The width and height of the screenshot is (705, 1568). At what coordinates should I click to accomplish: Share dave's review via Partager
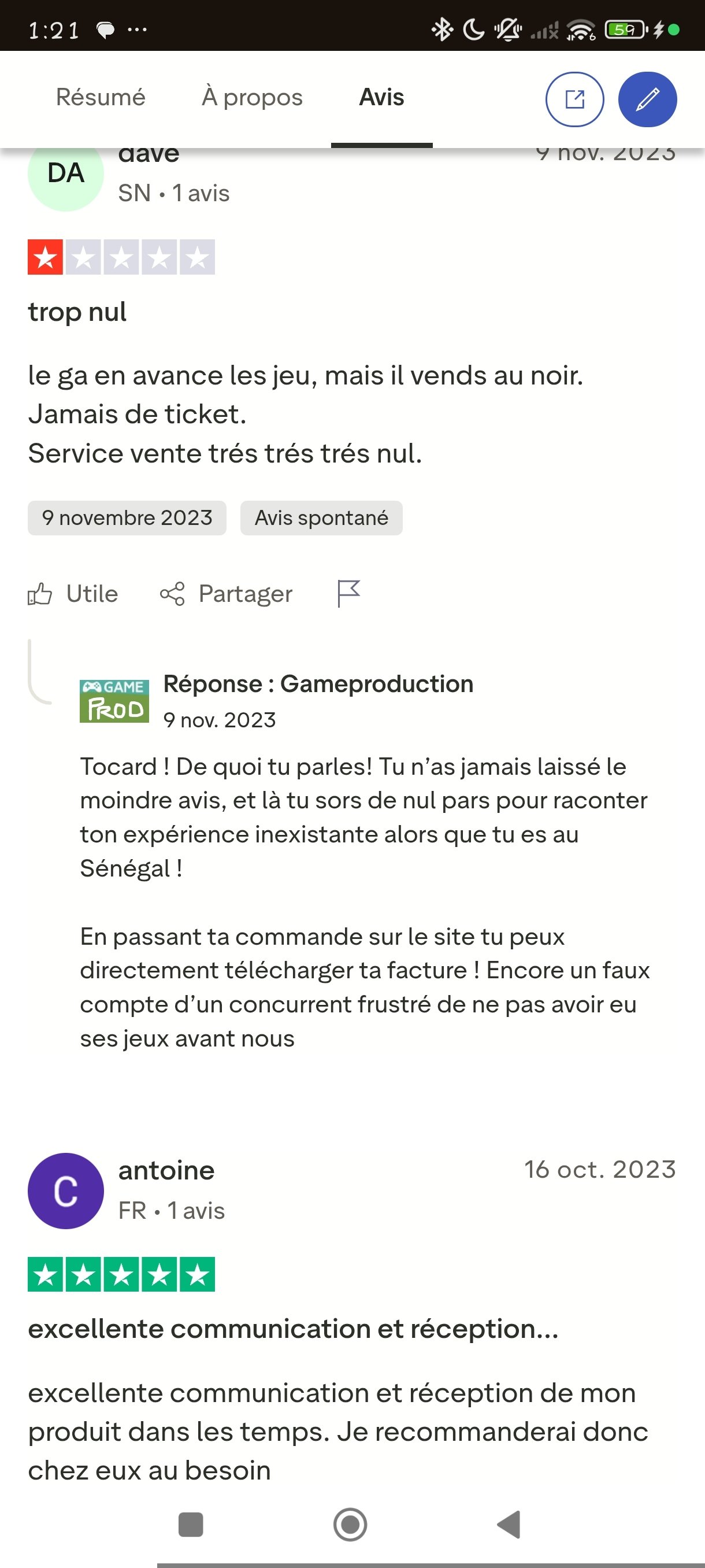[x=227, y=593]
